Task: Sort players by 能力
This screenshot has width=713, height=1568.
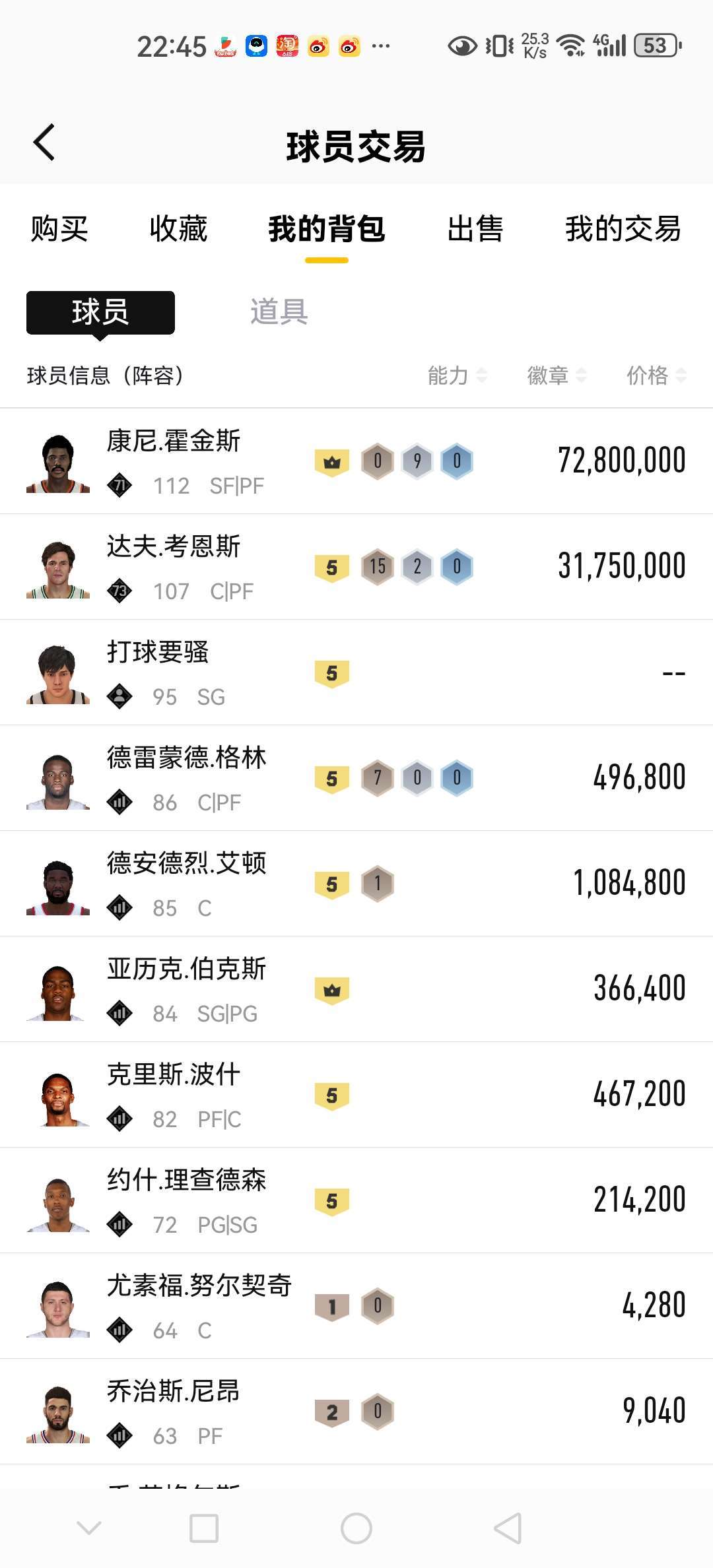Action: pyautogui.click(x=457, y=376)
